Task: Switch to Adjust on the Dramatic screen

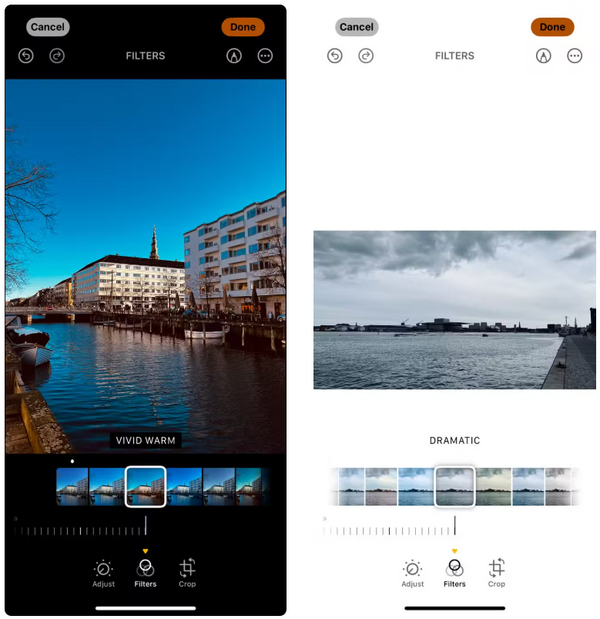Action: pyautogui.click(x=412, y=572)
